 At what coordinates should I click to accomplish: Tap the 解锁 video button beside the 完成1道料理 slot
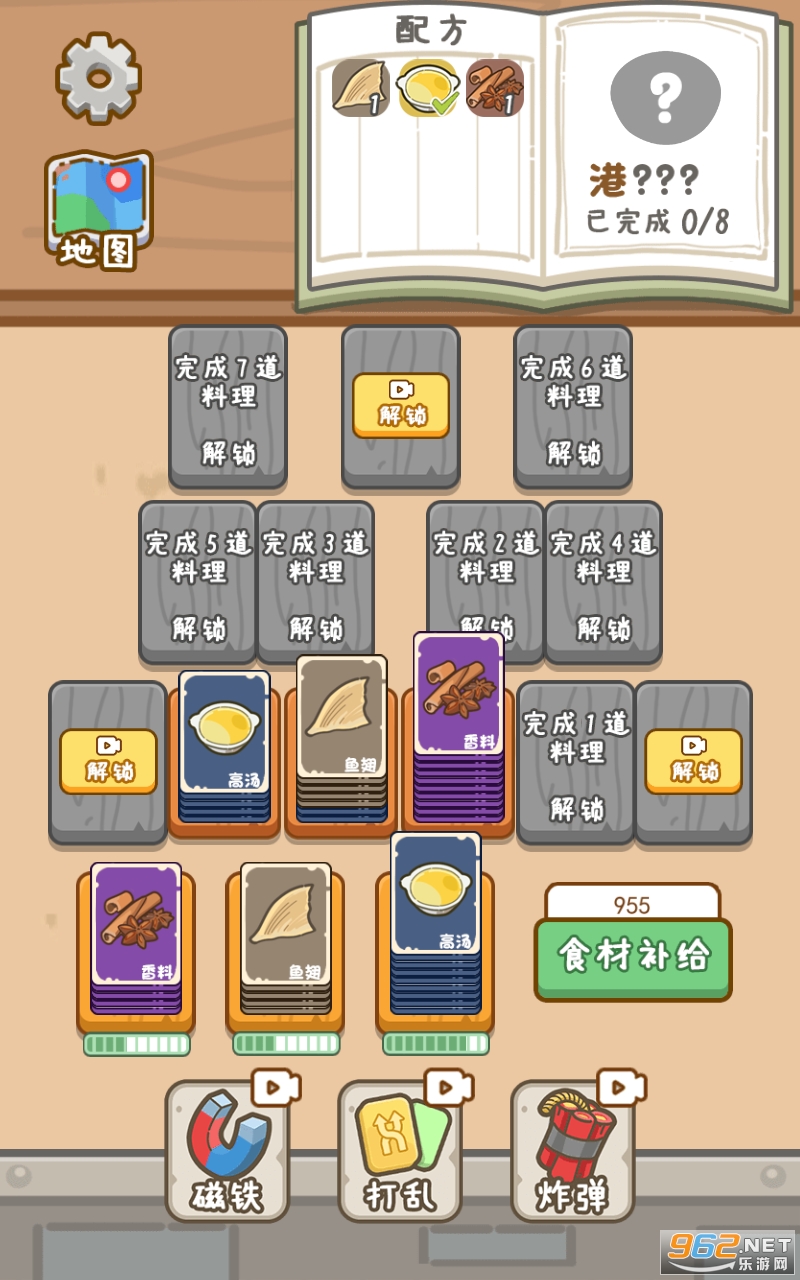(x=693, y=762)
